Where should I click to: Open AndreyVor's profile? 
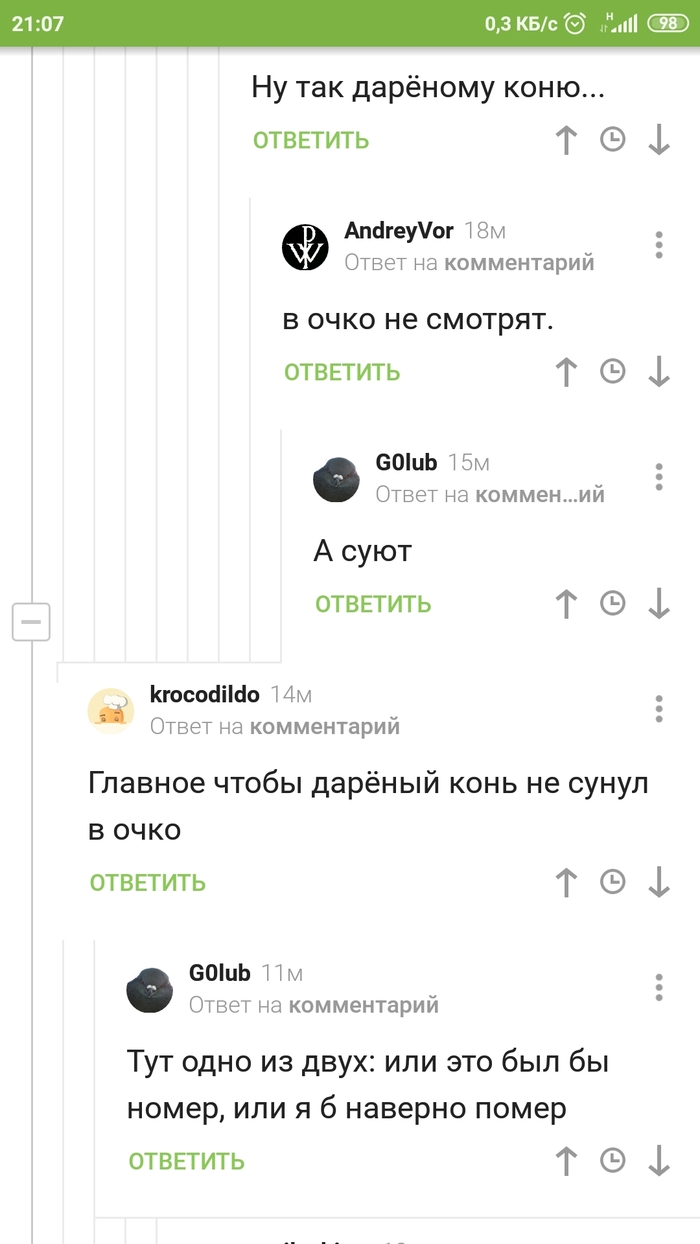[x=398, y=231]
